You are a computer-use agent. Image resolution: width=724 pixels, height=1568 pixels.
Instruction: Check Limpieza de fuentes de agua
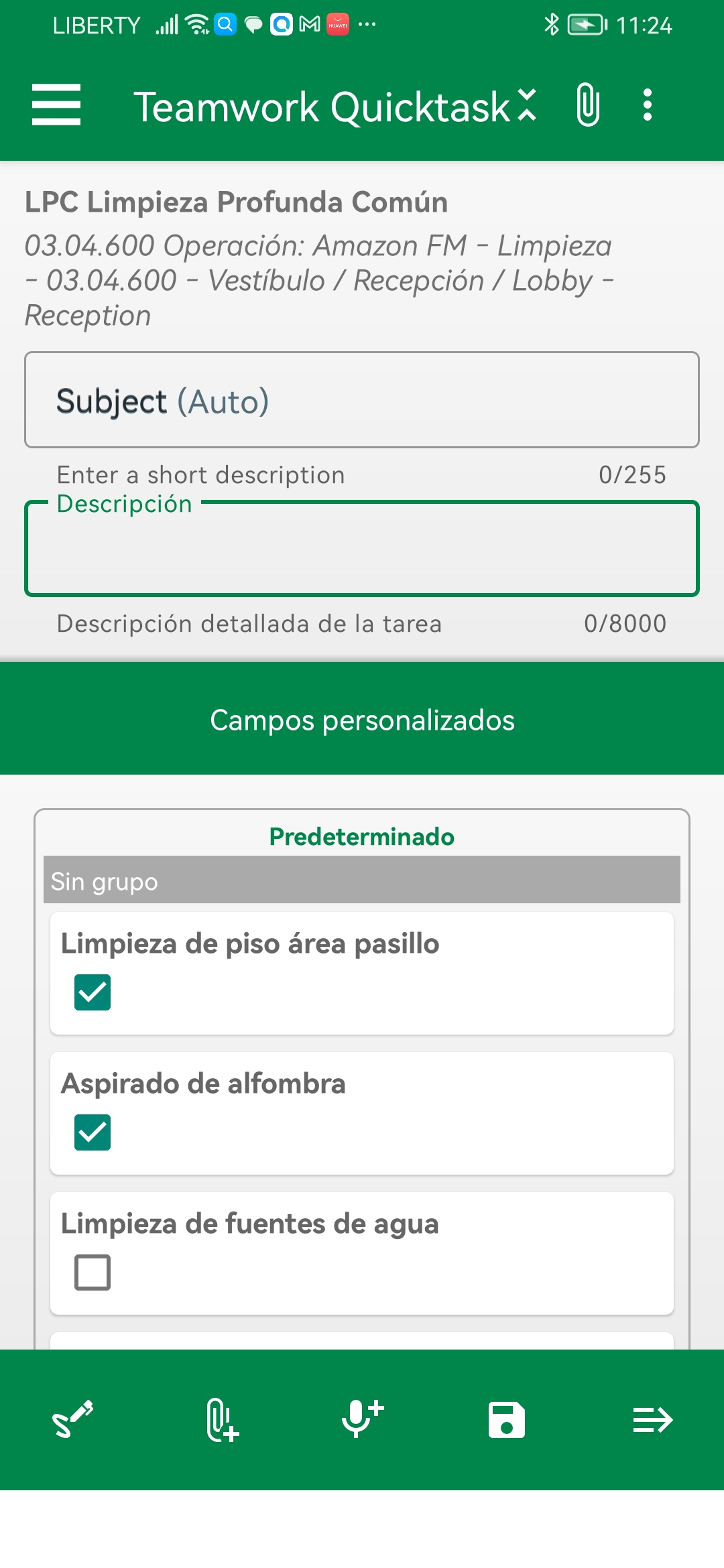click(93, 1272)
